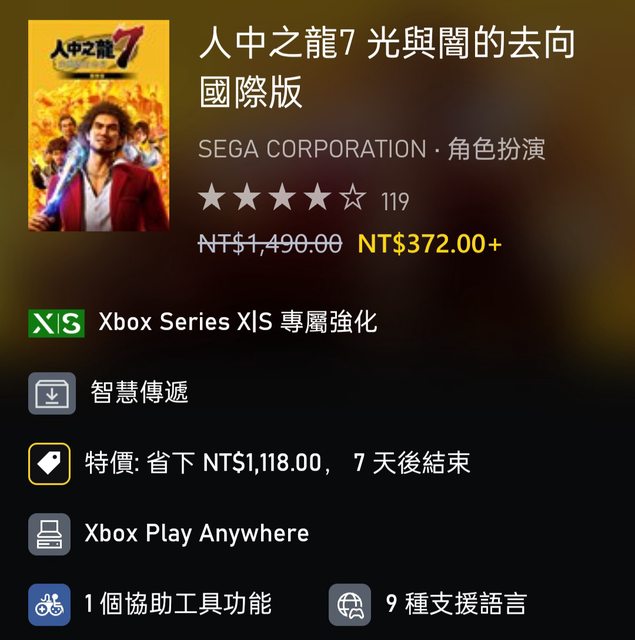Show the 9 種支援語言 language list

[428, 604]
